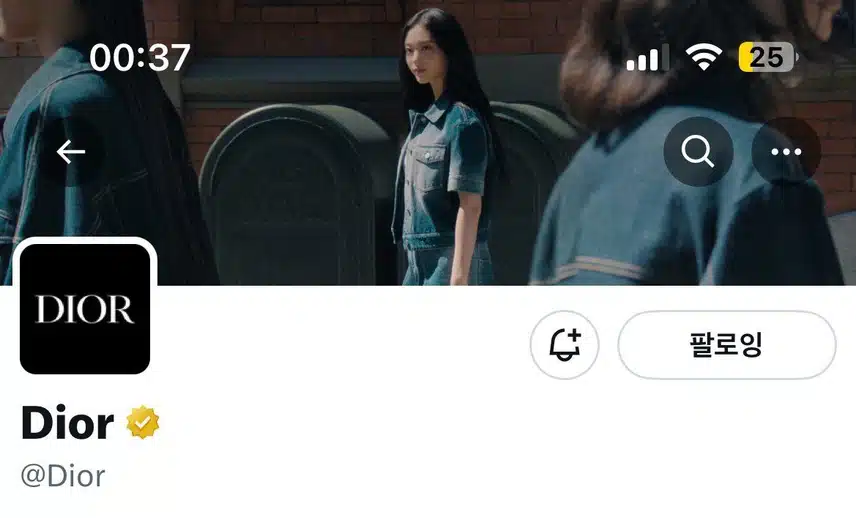The width and height of the screenshot is (856, 518).
Task: Turn on post notifications bell
Action: pyautogui.click(x=564, y=345)
